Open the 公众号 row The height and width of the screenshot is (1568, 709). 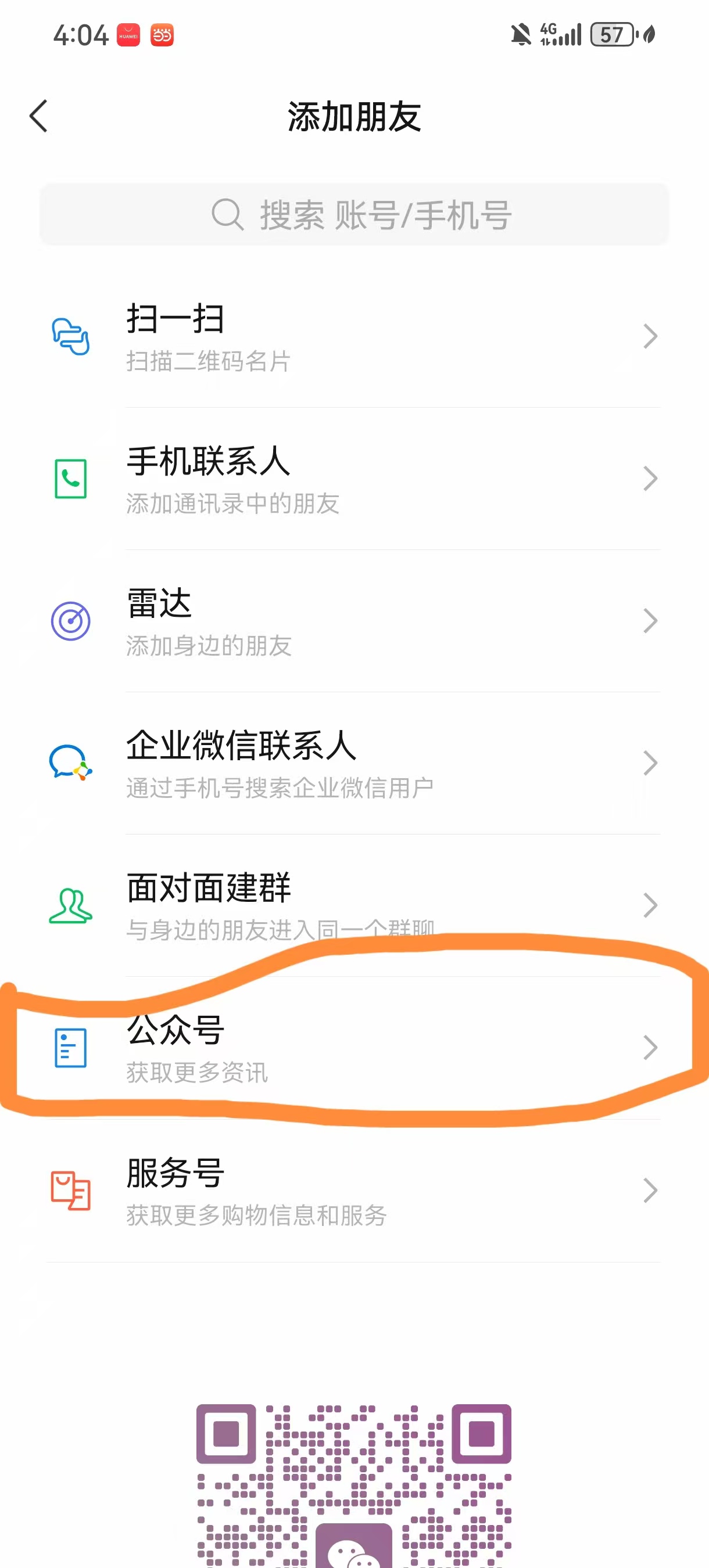pyautogui.click(x=353, y=1048)
